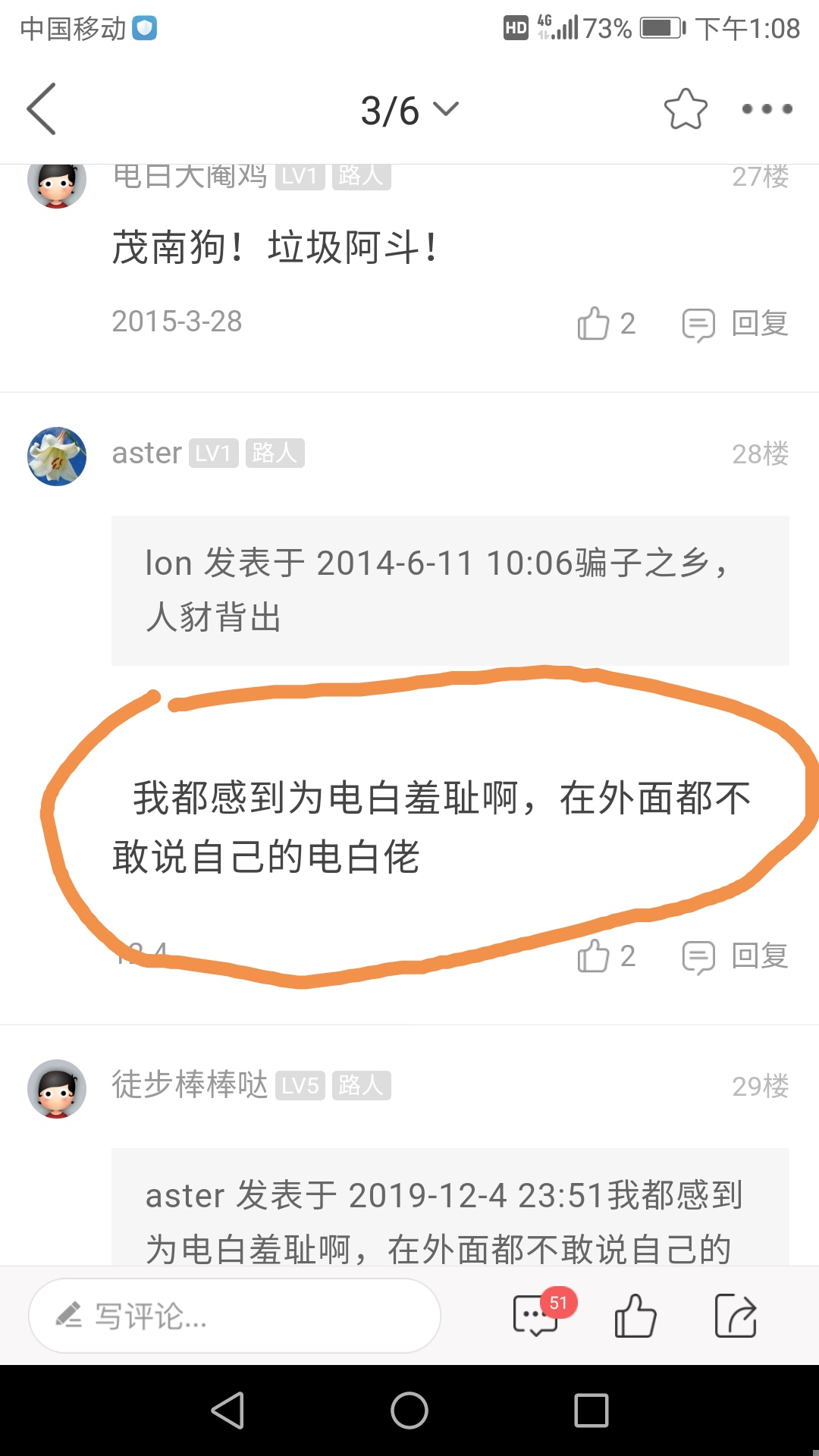This screenshot has width=819, height=1456.
Task: Share this thread from the bottom bar
Action: [736, 1315]
